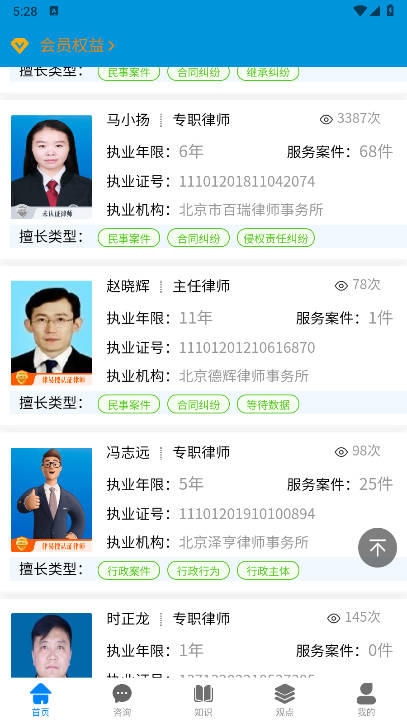Switch to the 知识 tab
The image size is (407, 723).
(203, 700)
